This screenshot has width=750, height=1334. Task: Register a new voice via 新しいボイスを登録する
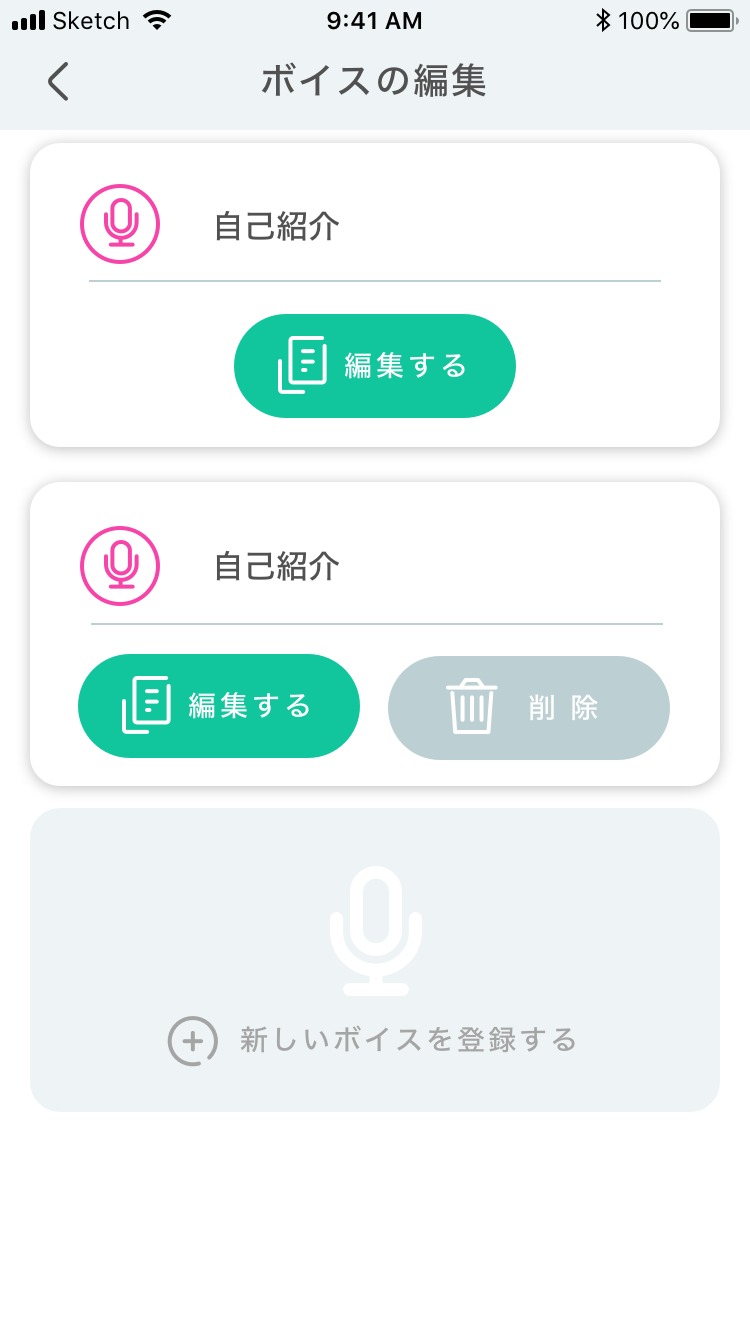(x=375, y=960)
